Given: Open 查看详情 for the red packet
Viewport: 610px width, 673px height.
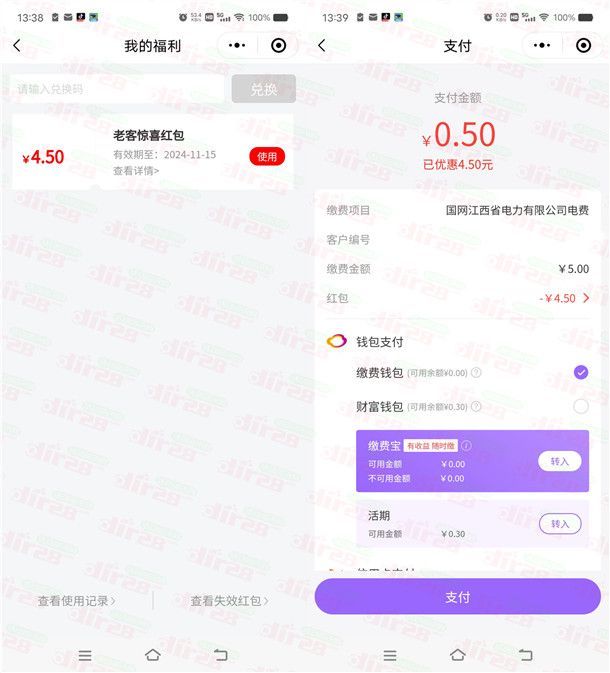Looking at the screenshot, I should coord(136,171).
